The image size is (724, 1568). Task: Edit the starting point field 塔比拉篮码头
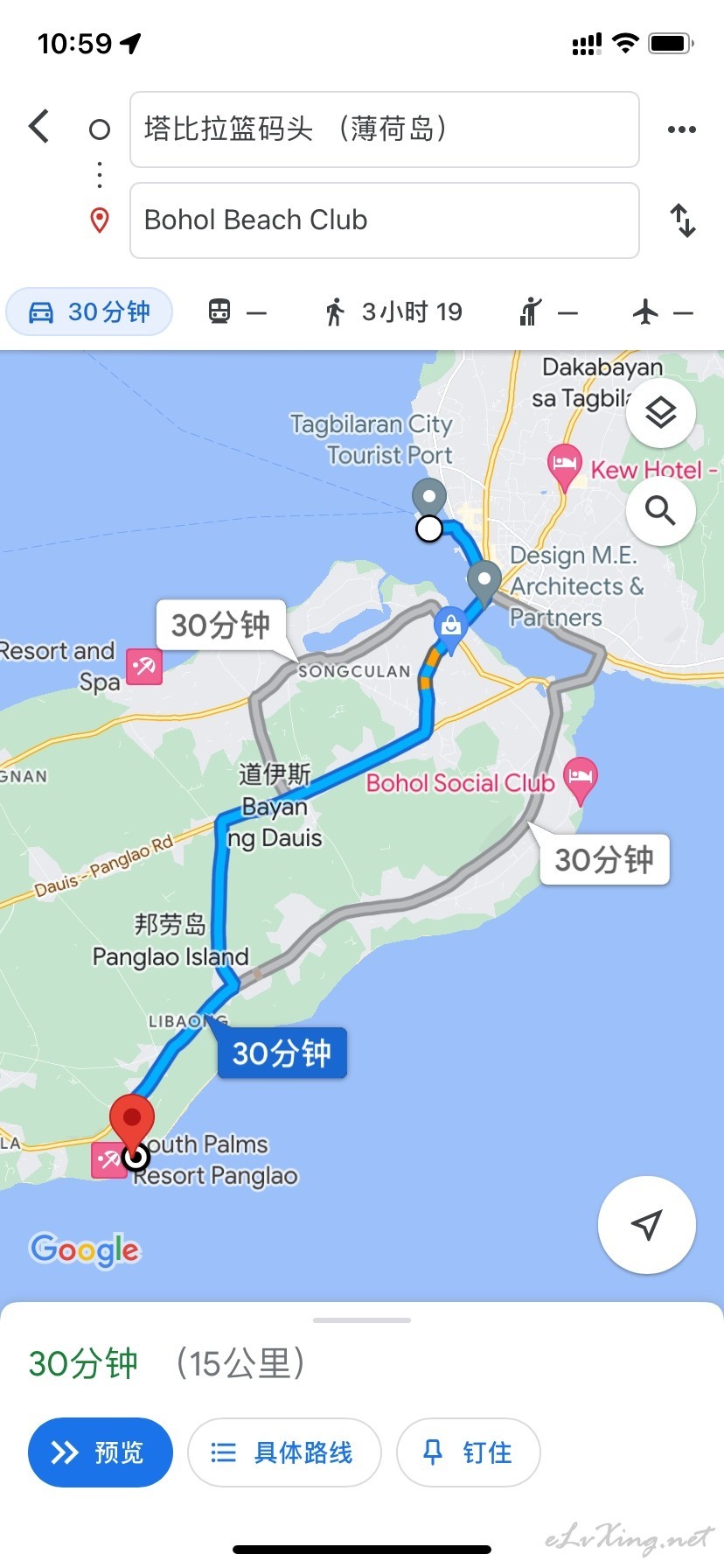coord(385,129)
